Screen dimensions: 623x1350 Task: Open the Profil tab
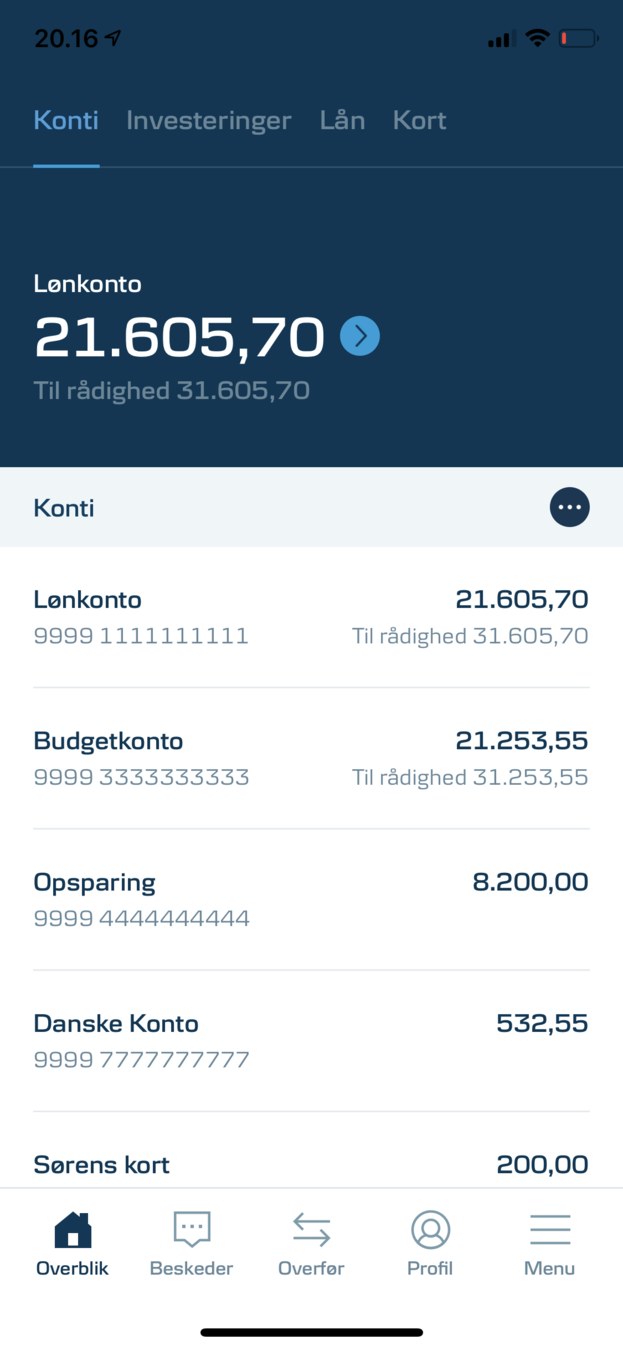click(x=430, y=1243)
